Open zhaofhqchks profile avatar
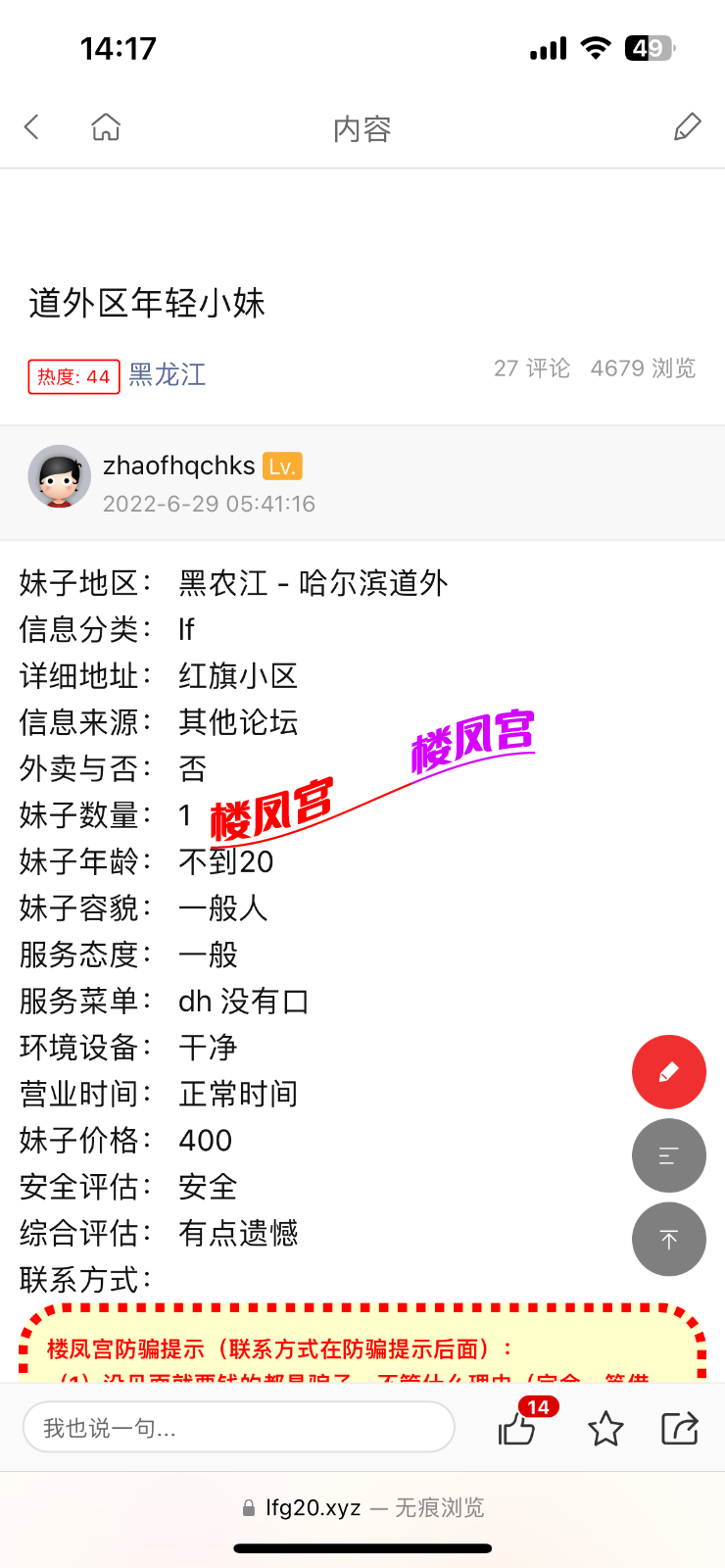The image size is (725, 1568). pos(59,477)
